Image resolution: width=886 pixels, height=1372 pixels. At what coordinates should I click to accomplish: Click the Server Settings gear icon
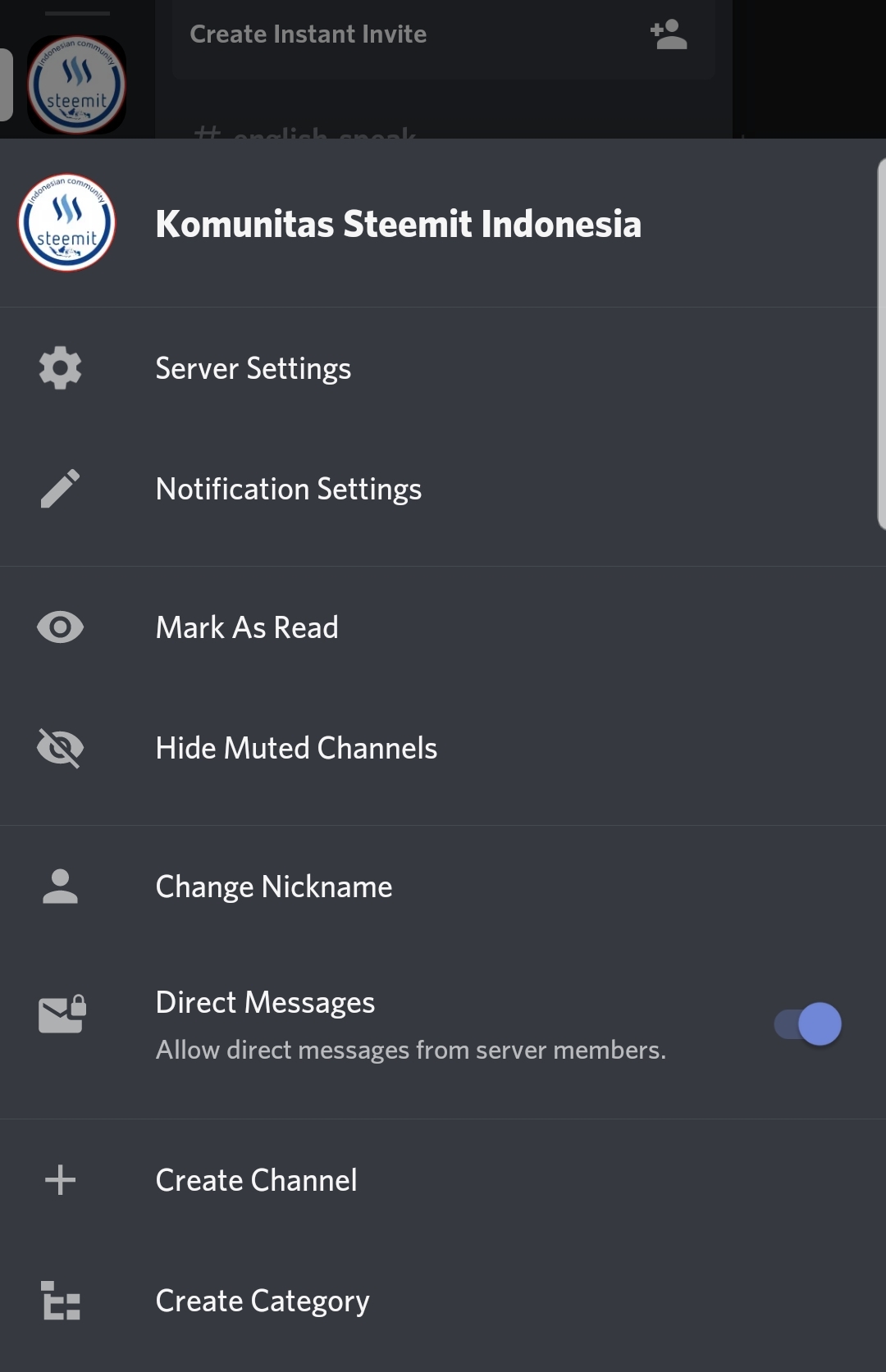(60, 368)
